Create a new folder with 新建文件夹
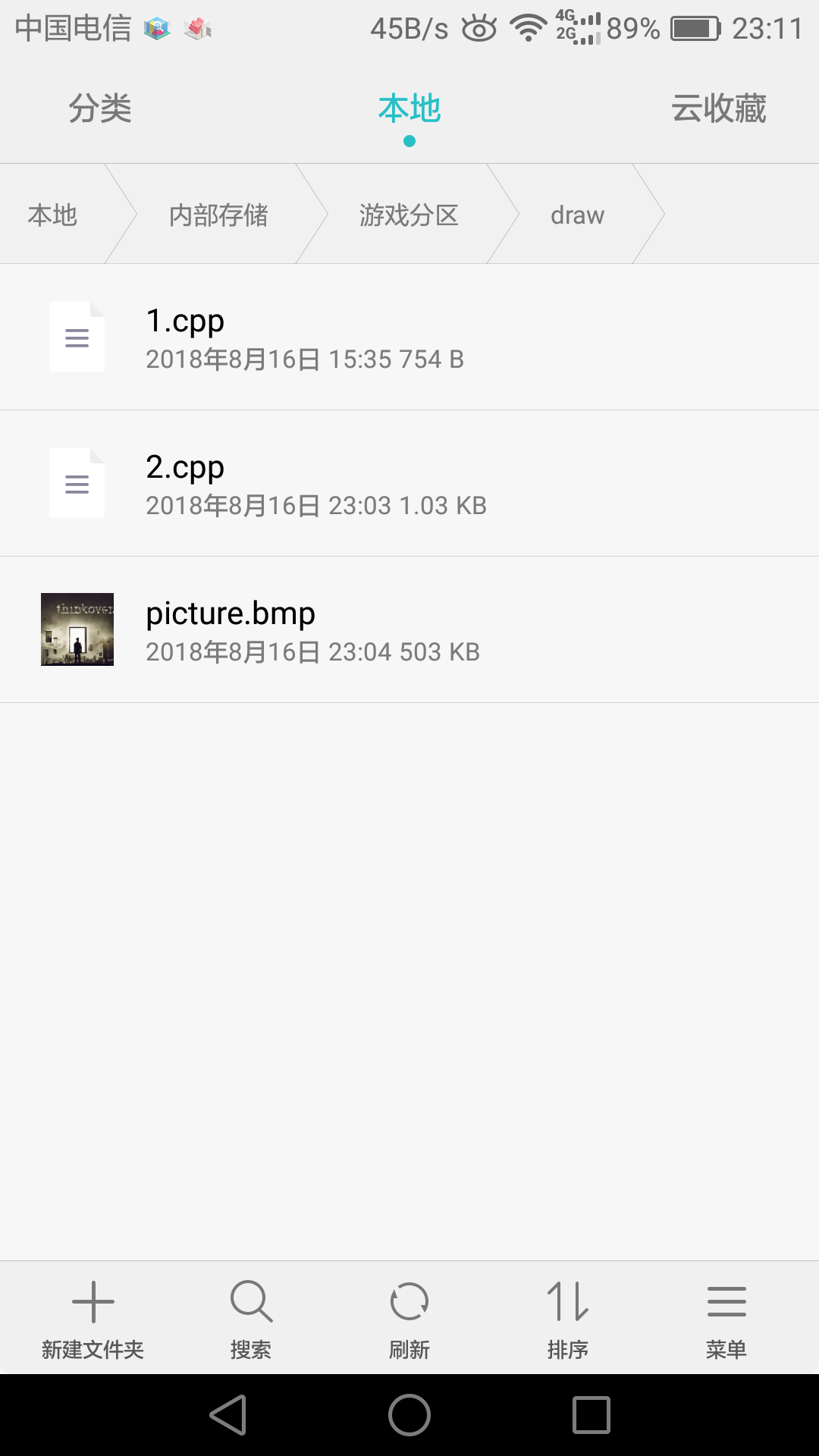 (93, 1318)
